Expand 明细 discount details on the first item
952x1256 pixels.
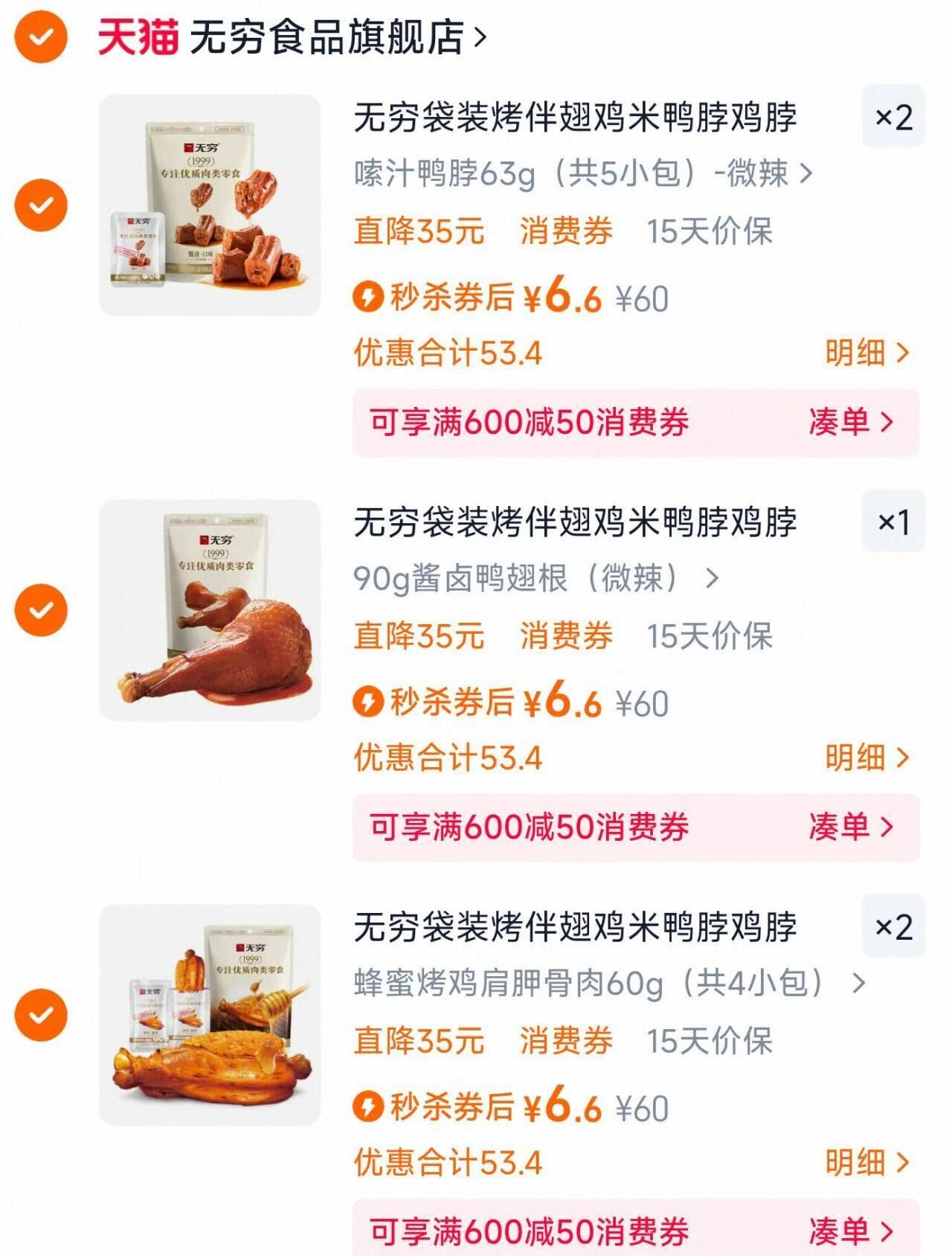(x=863, y=354)
